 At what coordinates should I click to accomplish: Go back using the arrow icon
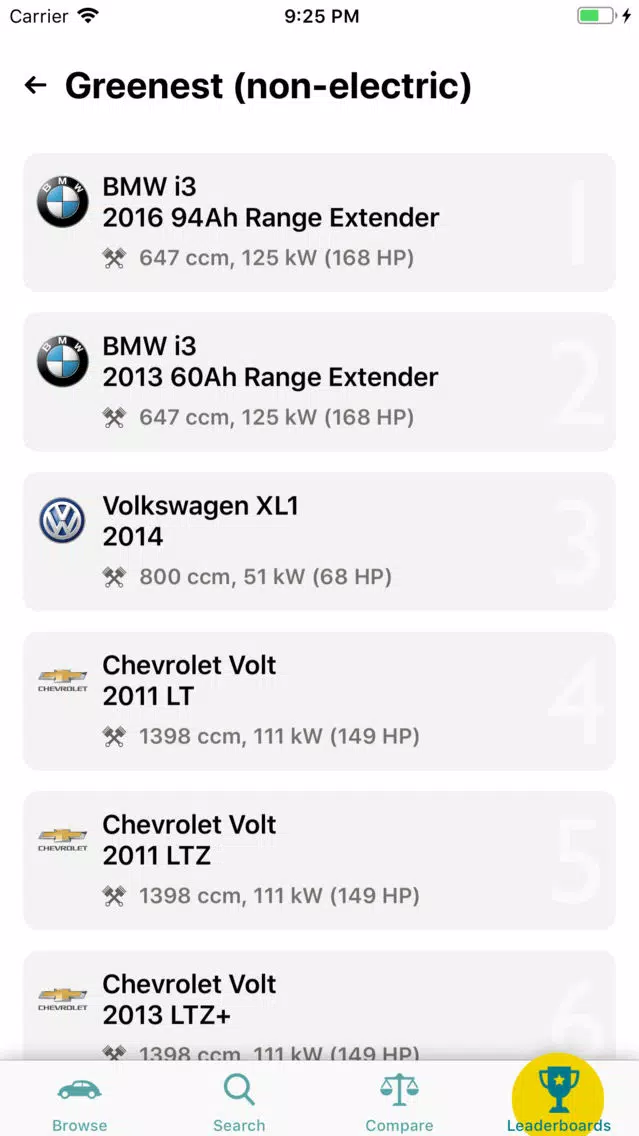[x=35, y=85]
